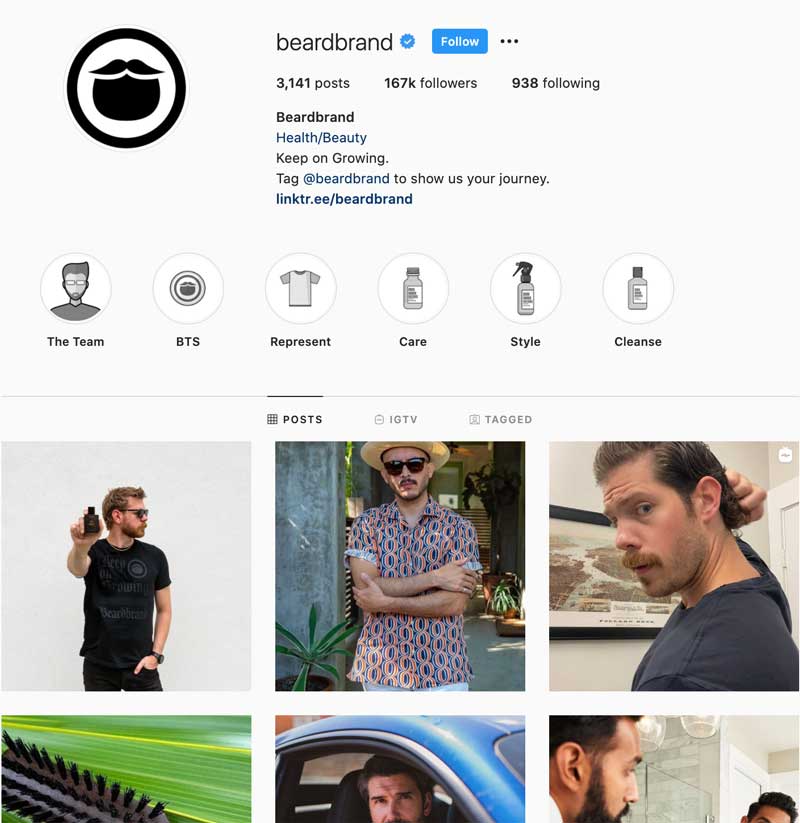Follow the beardbrand account
Image resolution: width=800 pixels, height=823 pixels.
tap(459, 41)
